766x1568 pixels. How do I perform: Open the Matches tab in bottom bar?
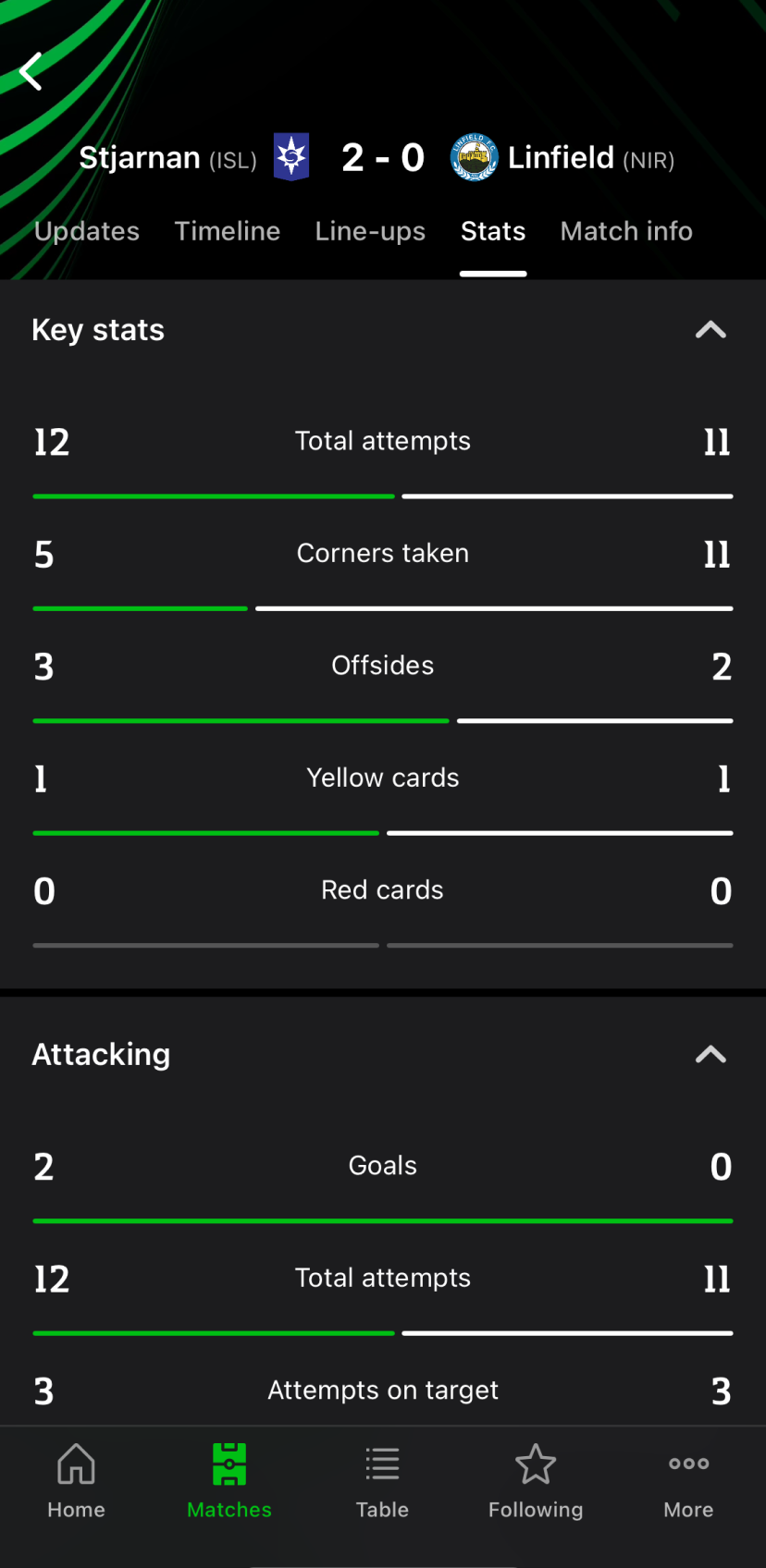(229, 1481)
